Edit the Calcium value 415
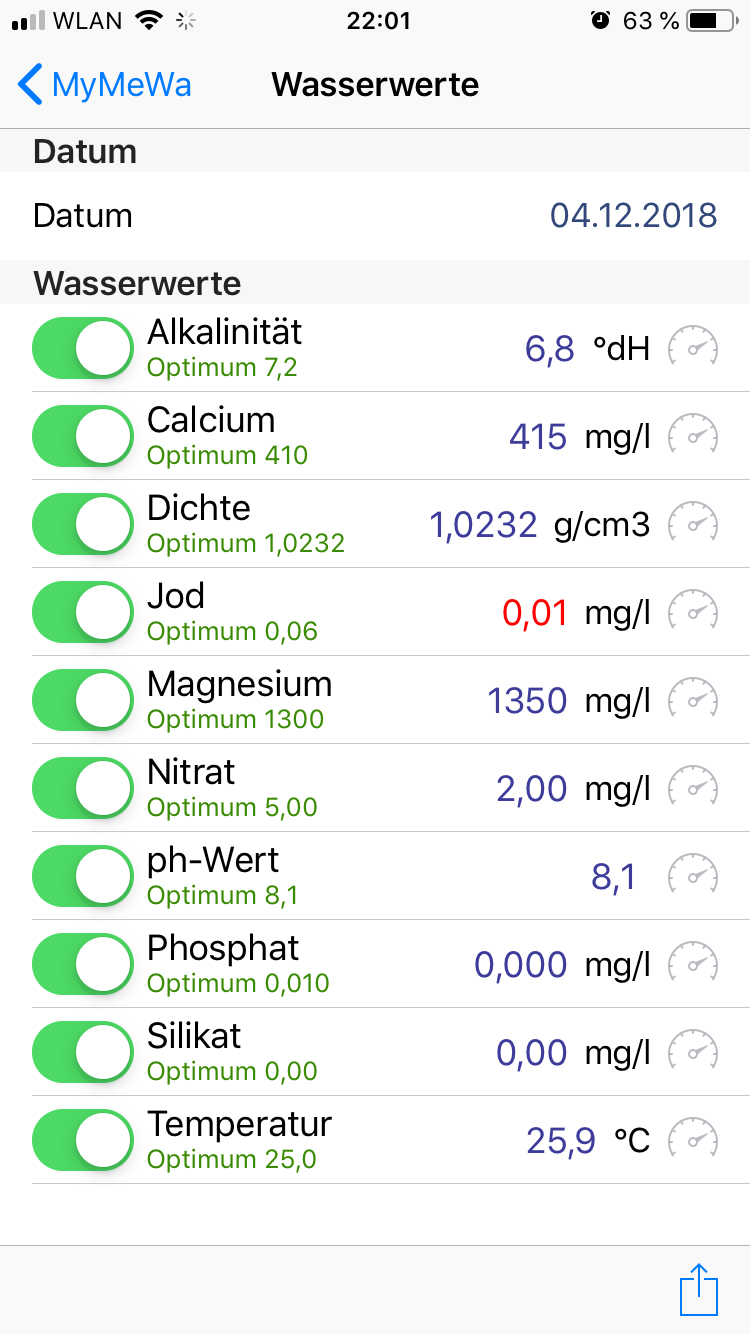The height and width of the screenshot is (1334, 750). (538, 437)
